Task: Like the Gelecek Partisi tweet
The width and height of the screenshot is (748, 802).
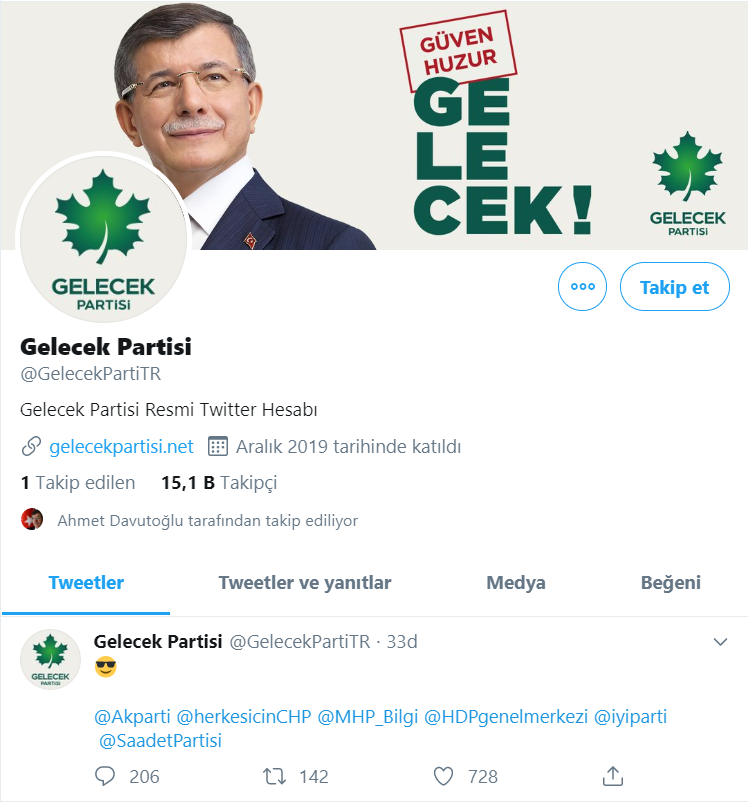Action: pyautogui.click(x=444, y=776)
